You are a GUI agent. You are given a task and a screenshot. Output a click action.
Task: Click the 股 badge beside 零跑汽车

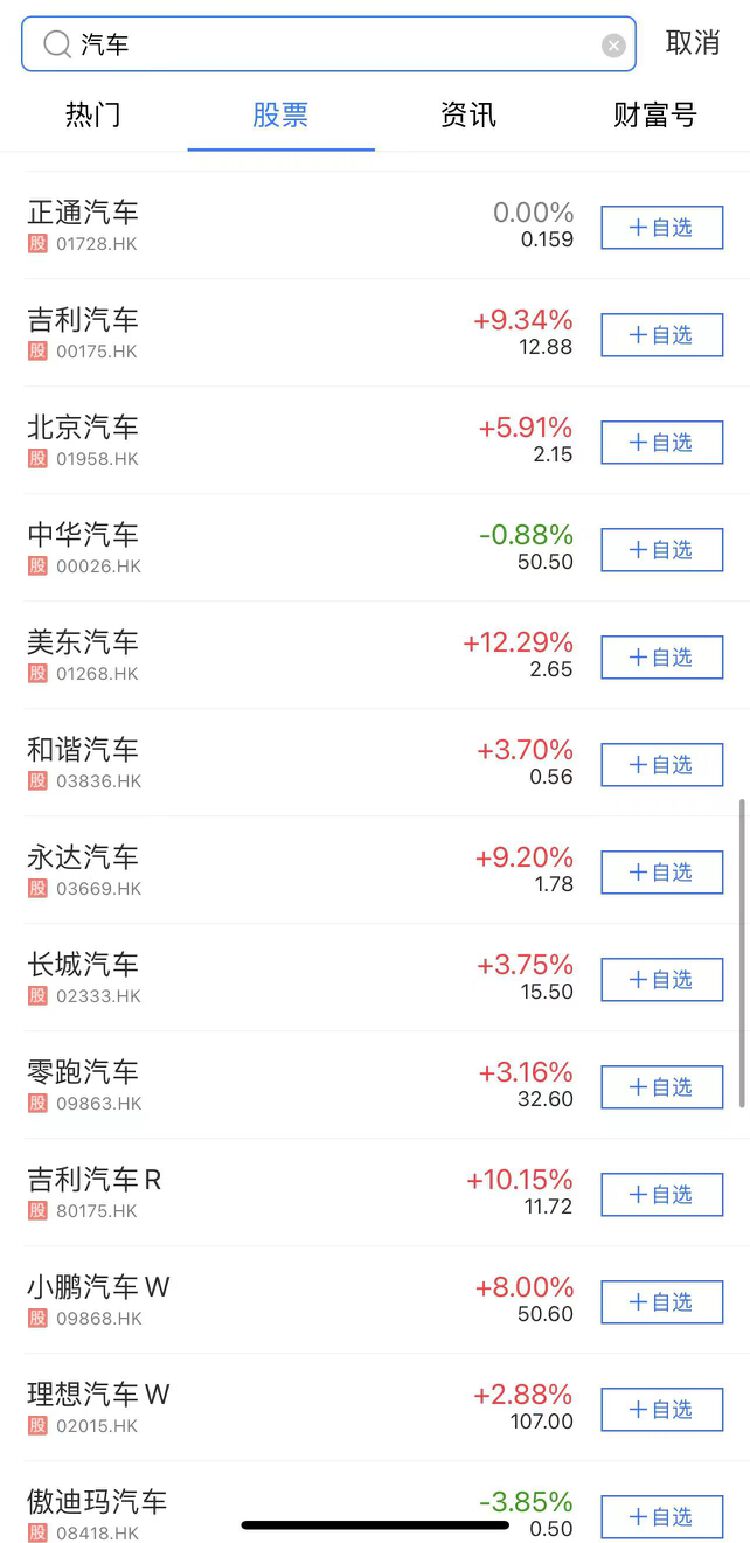36,1104
